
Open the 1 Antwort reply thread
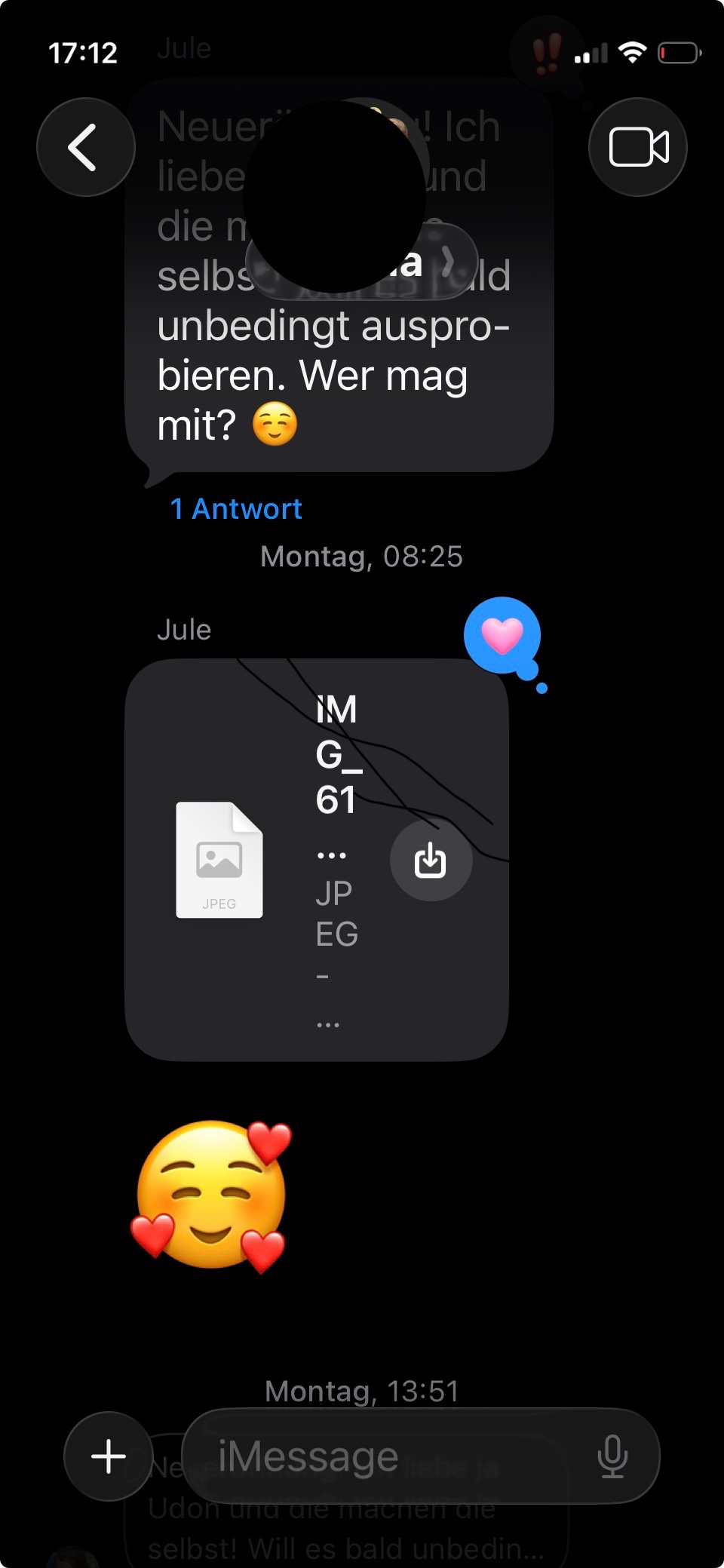tap(236, 509)
